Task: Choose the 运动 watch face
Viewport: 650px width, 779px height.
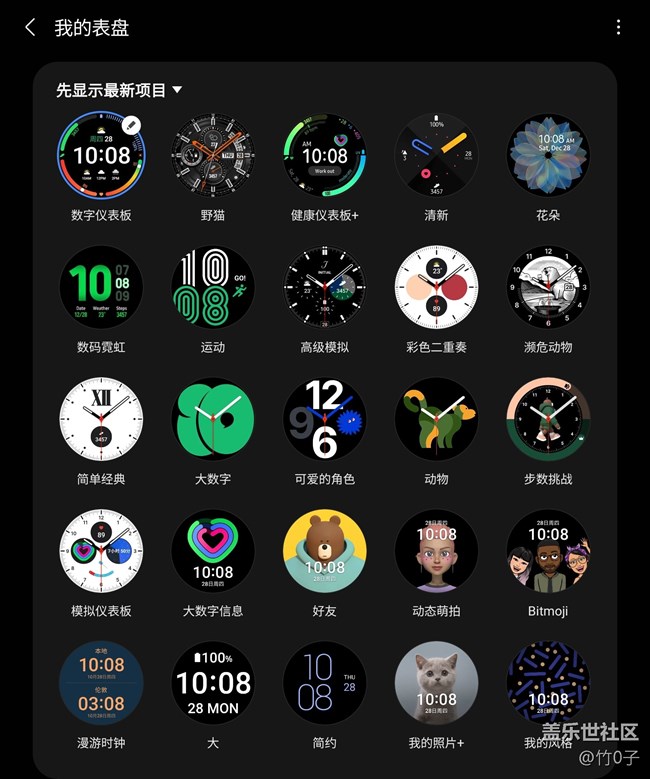Action: pyautogui.click(x=213, y=287)
